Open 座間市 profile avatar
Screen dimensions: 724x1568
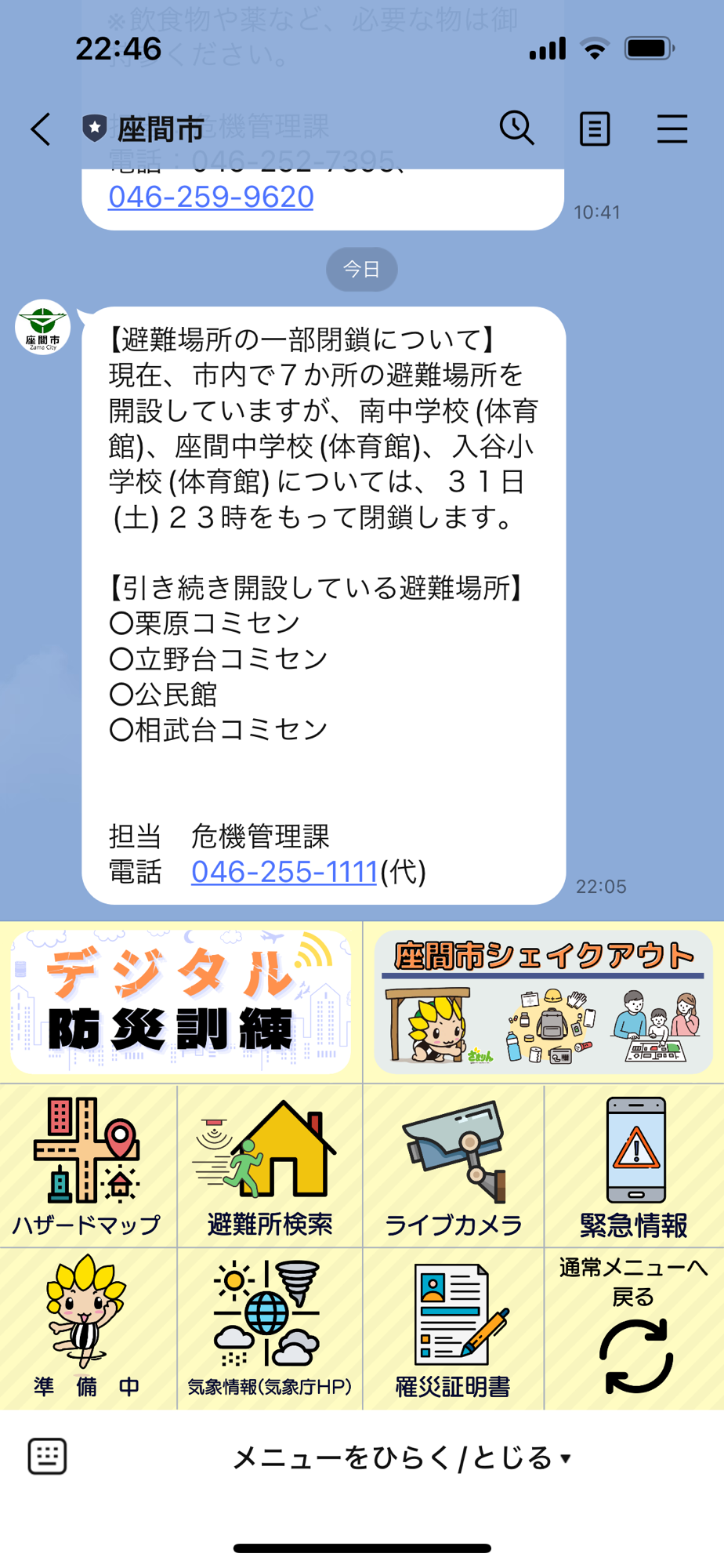(x=43, y=327)
